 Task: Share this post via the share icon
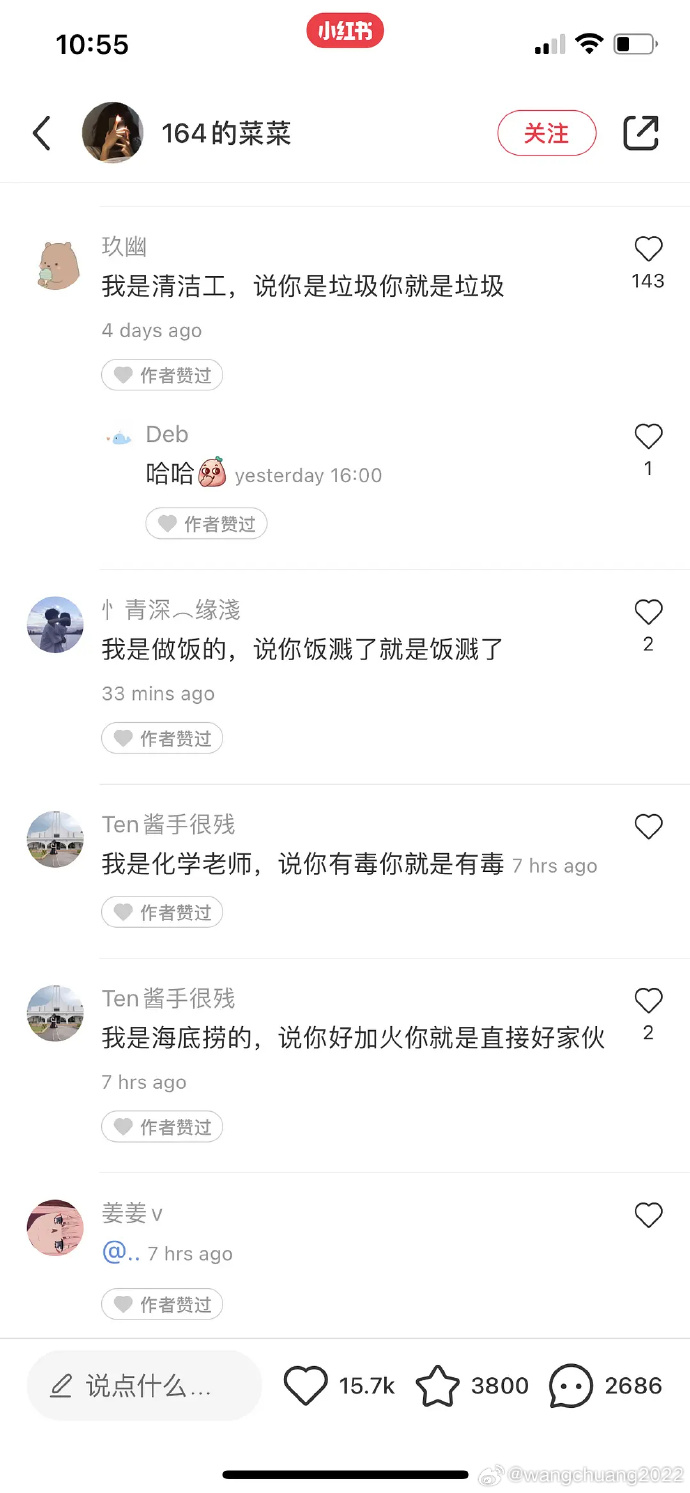click(641, 133)
